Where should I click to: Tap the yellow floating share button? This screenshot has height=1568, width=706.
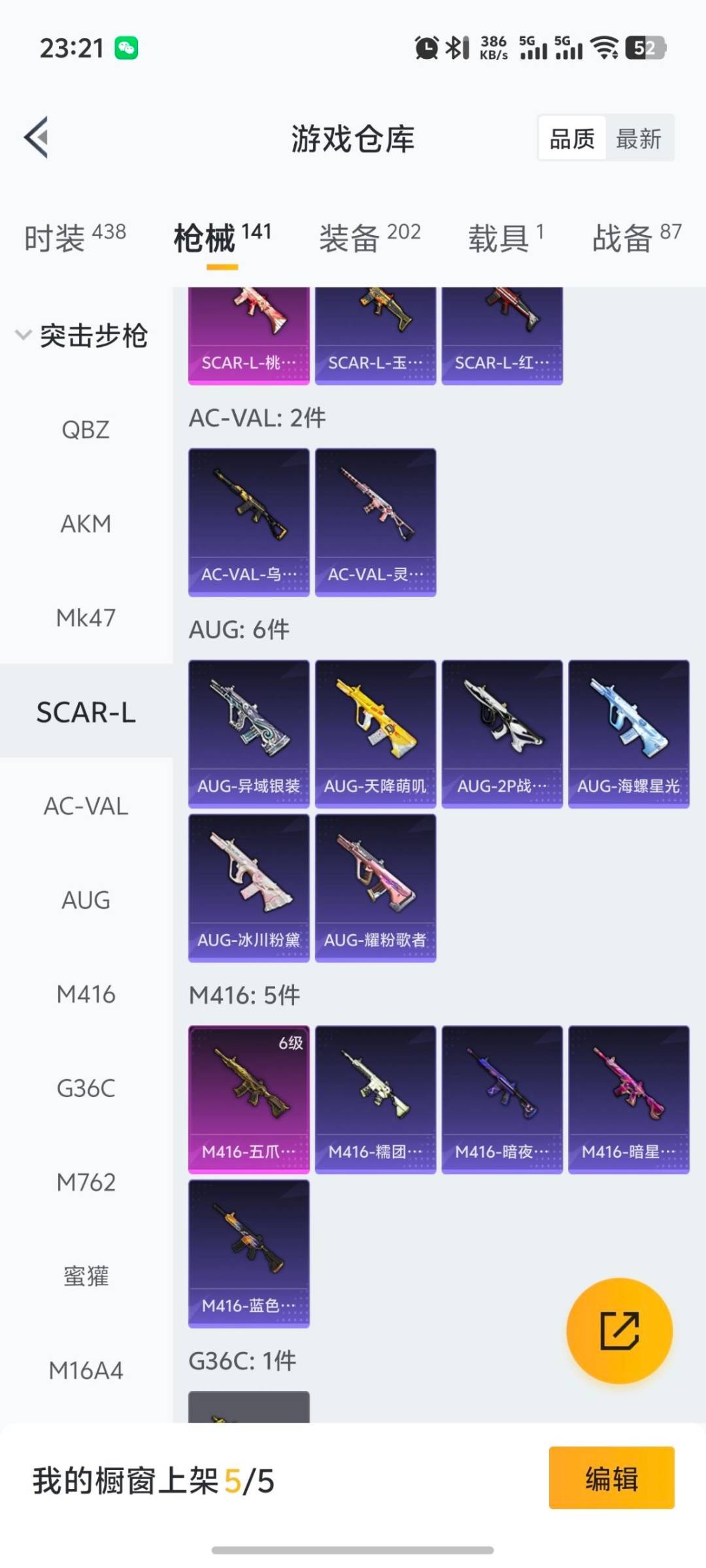pyautogui.click(x=619, y=1331)
